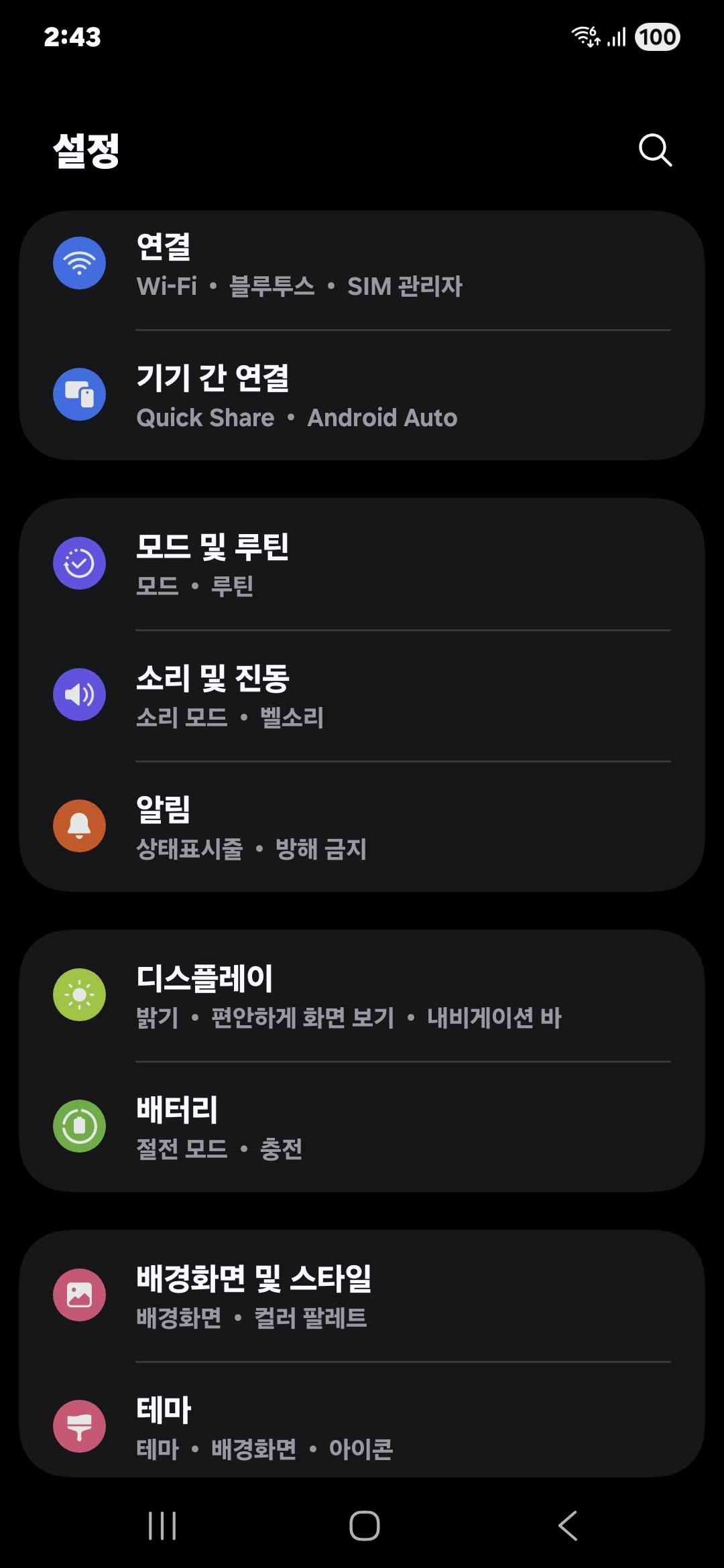Select the paintbrush icon for 테마
Screen dimensions: 724x1568
click(80, 1425)
